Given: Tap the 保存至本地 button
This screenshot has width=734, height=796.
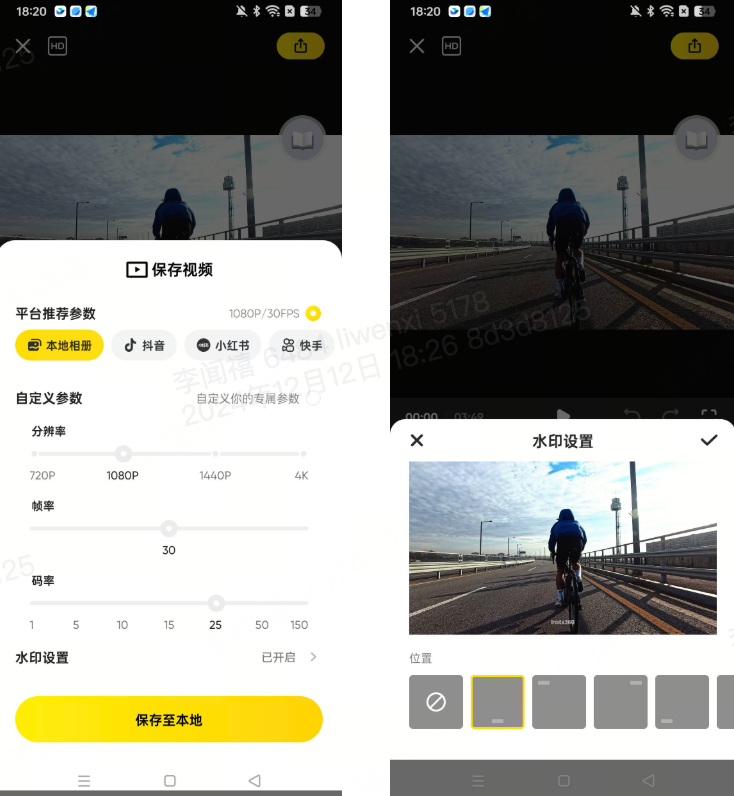Looking at the screenshot, I should coord(168,719).
